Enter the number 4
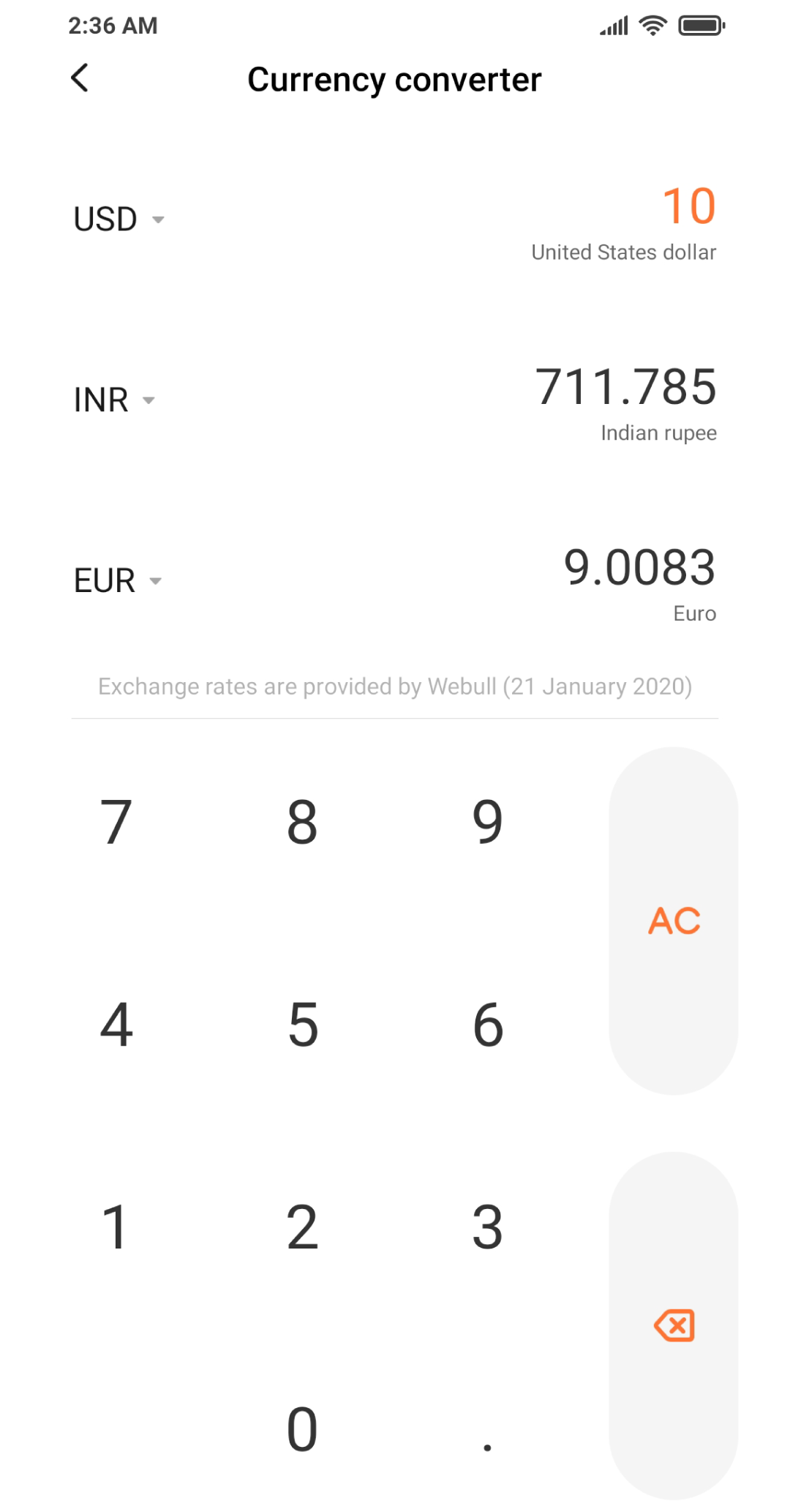Image resolution: width=790 pixels, height=1512 pixels. click(x=116, y=1025)
